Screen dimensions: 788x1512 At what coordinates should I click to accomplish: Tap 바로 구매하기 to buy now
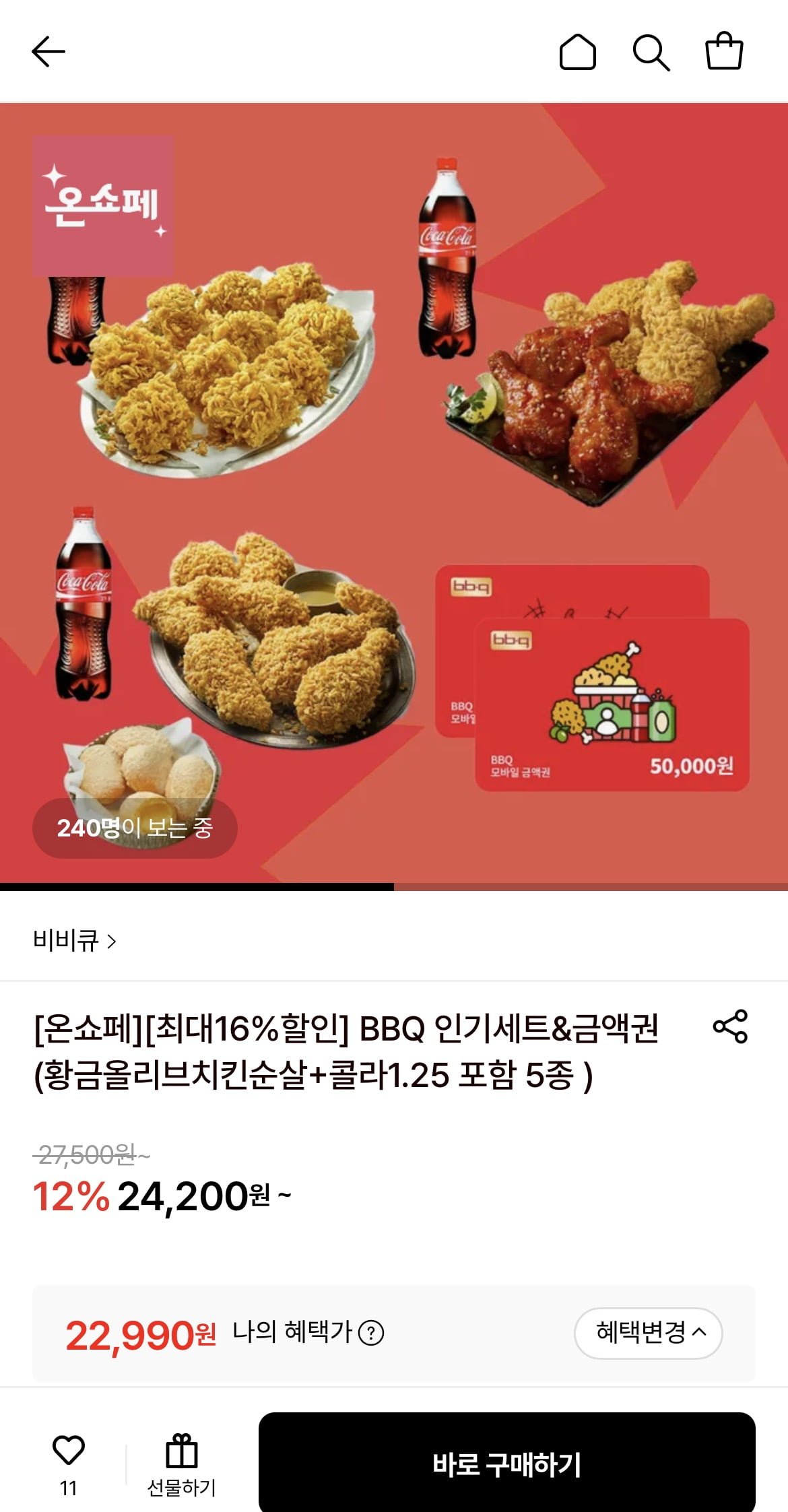pos(506,1464)
